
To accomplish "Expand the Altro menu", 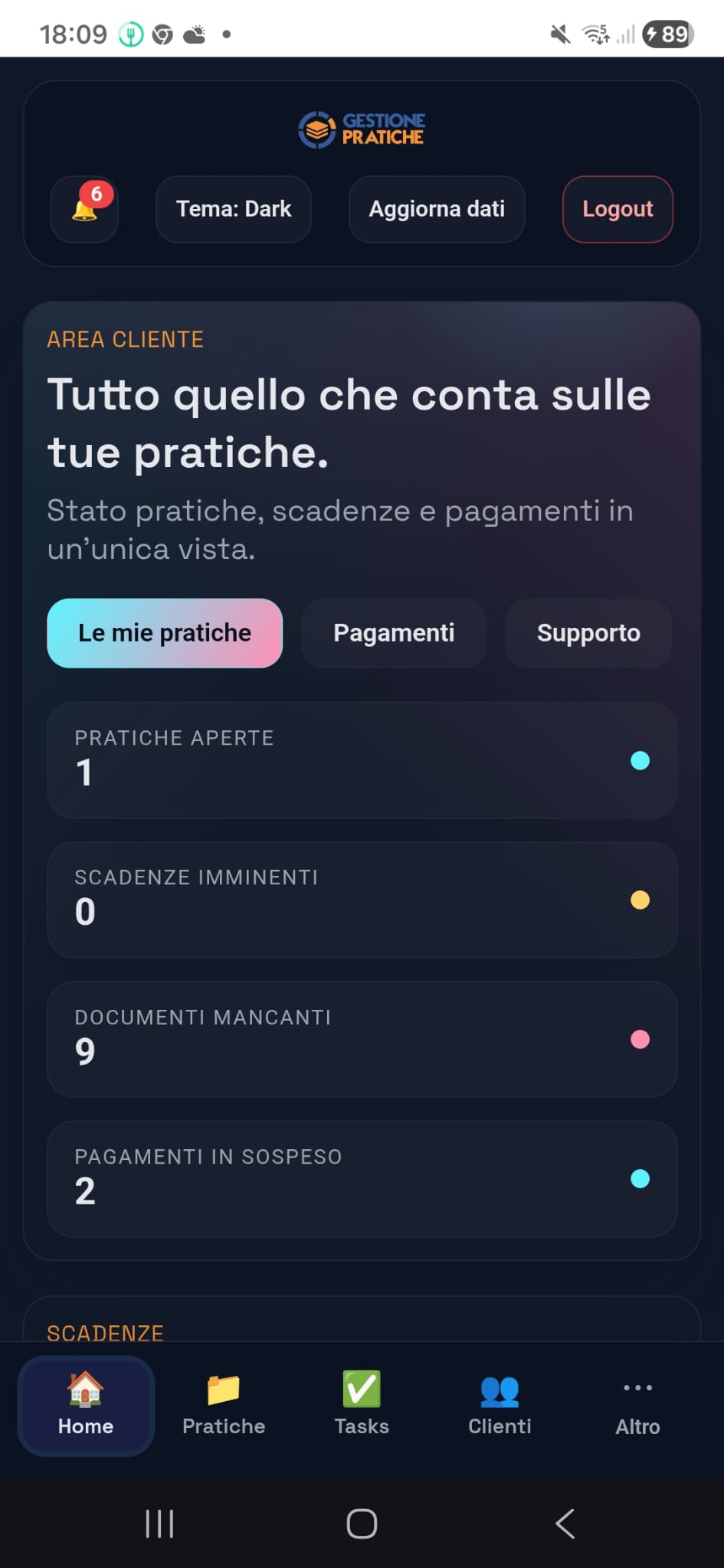I will coord(637,1406).
